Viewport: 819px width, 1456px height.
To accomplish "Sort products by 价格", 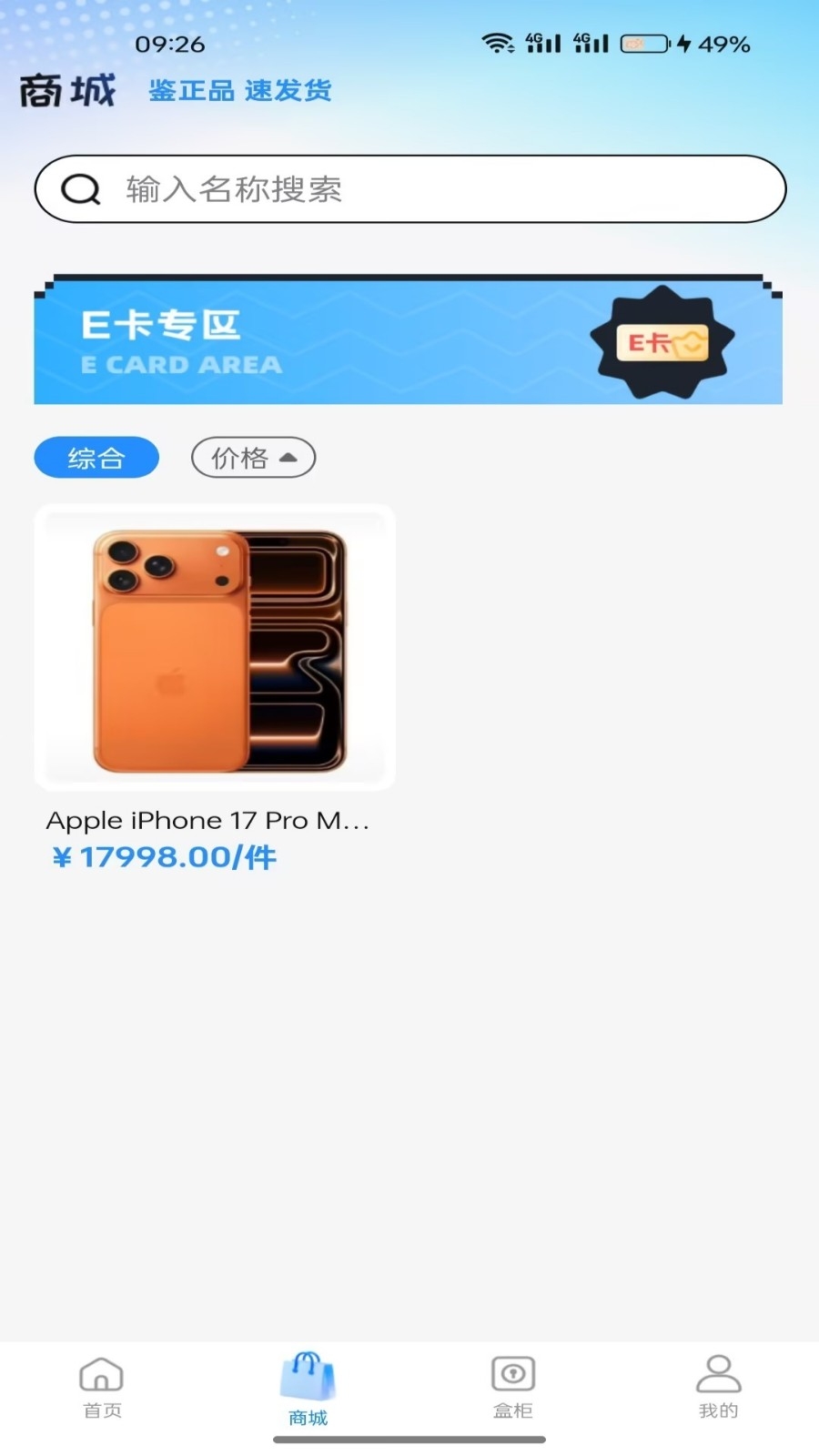I will 253,458.
